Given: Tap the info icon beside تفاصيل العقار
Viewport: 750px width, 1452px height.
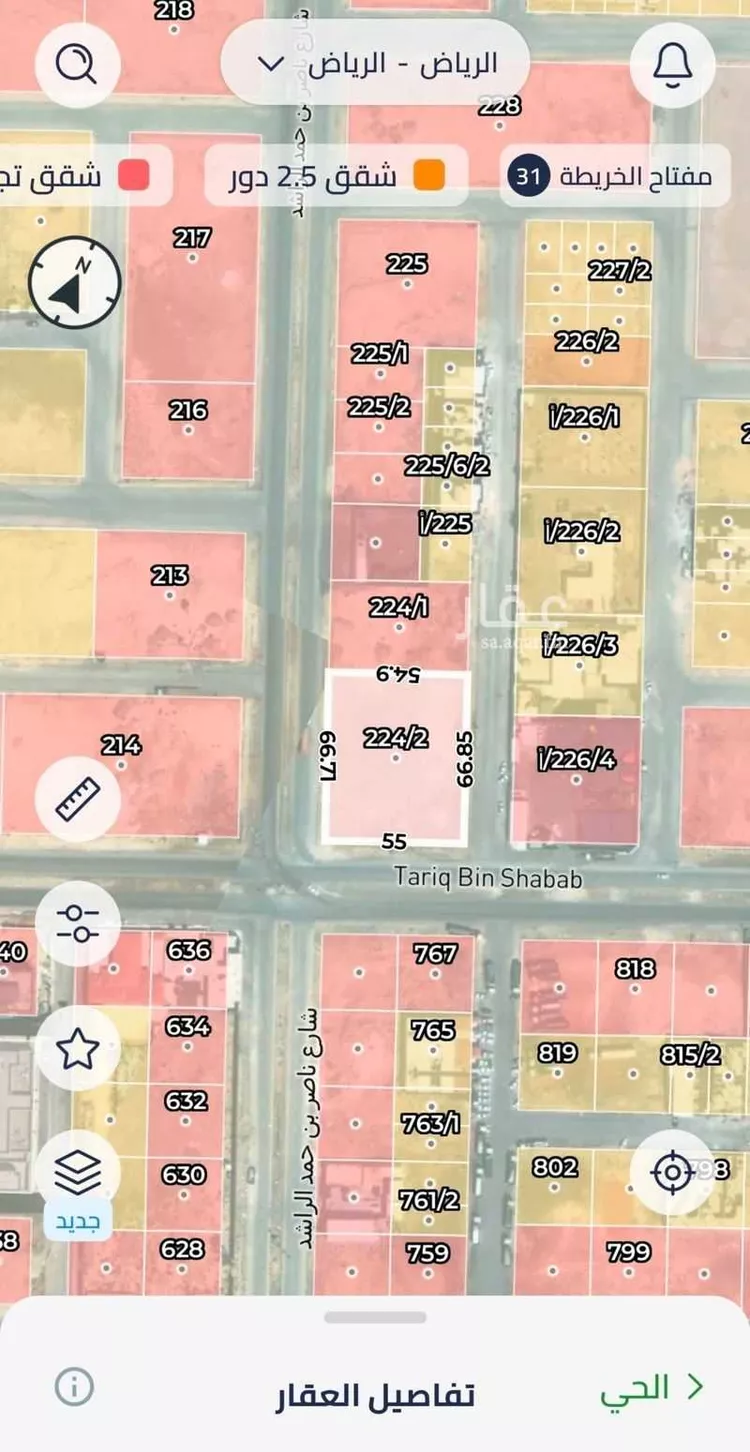Looking at the screenshot, I should coord(74,1386).
